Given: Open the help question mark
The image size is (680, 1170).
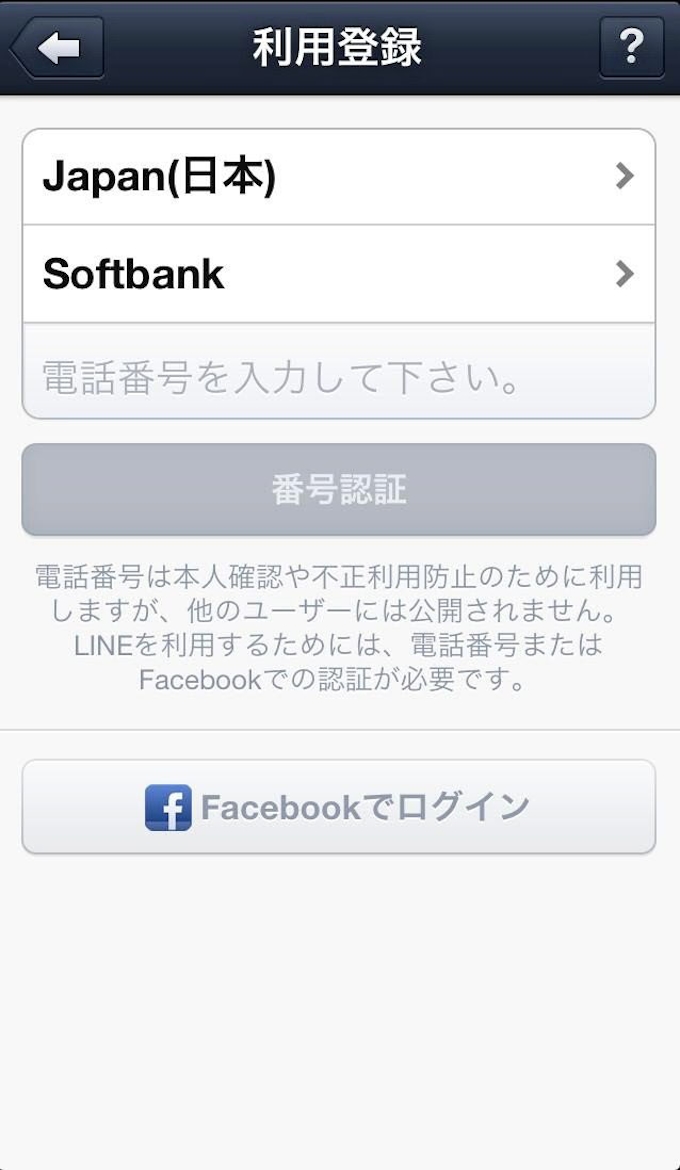Looking at the screenshot, I should [631, 47].
